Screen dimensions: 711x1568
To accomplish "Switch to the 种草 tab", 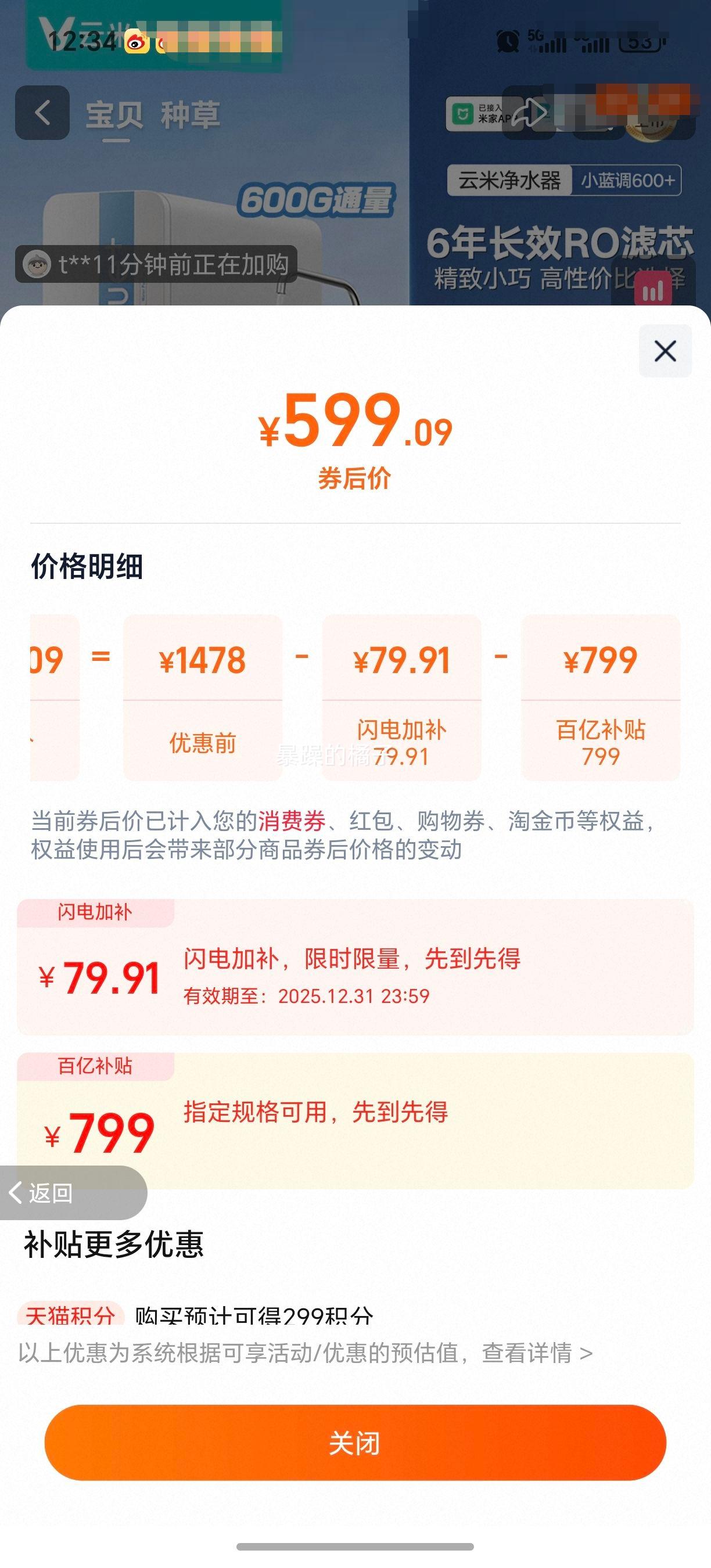I will tap(189, 114).
